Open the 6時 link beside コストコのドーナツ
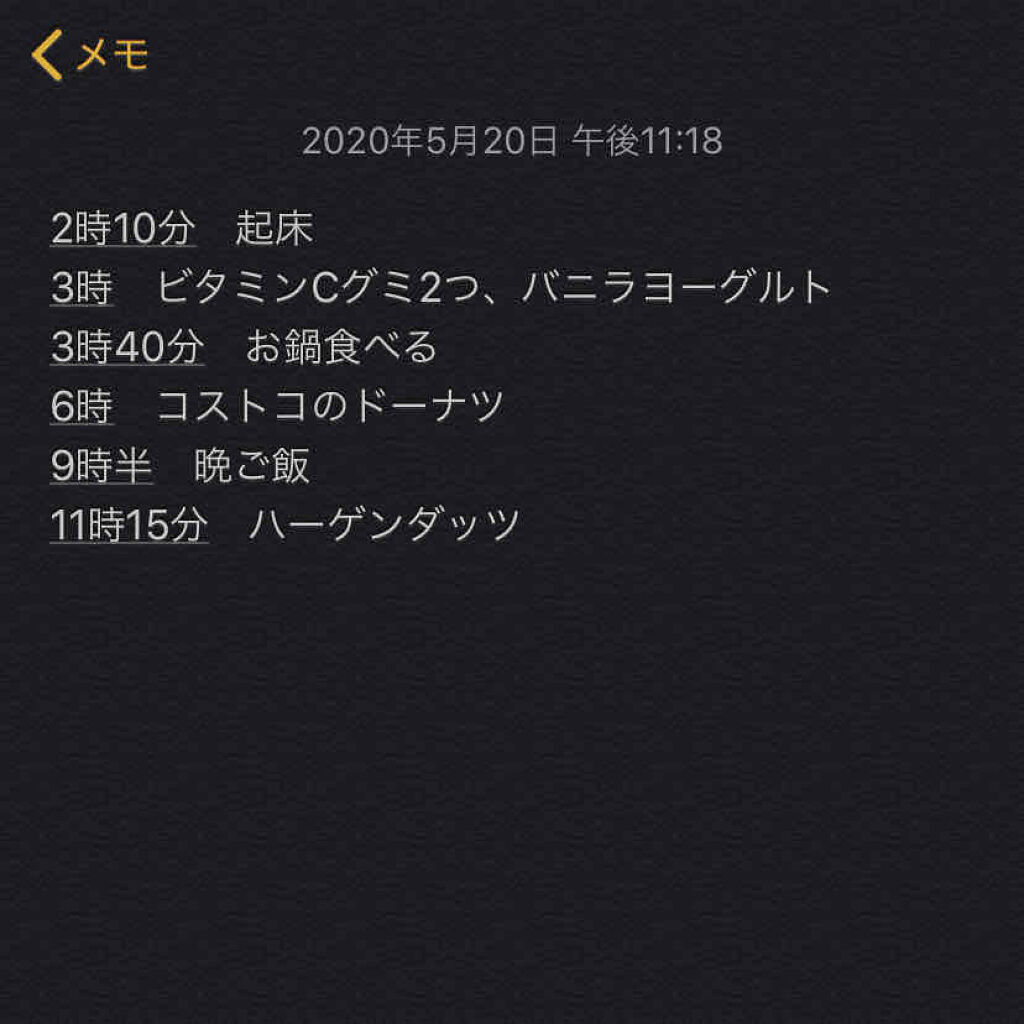Screen dimensions: 1024x1024 82,406
